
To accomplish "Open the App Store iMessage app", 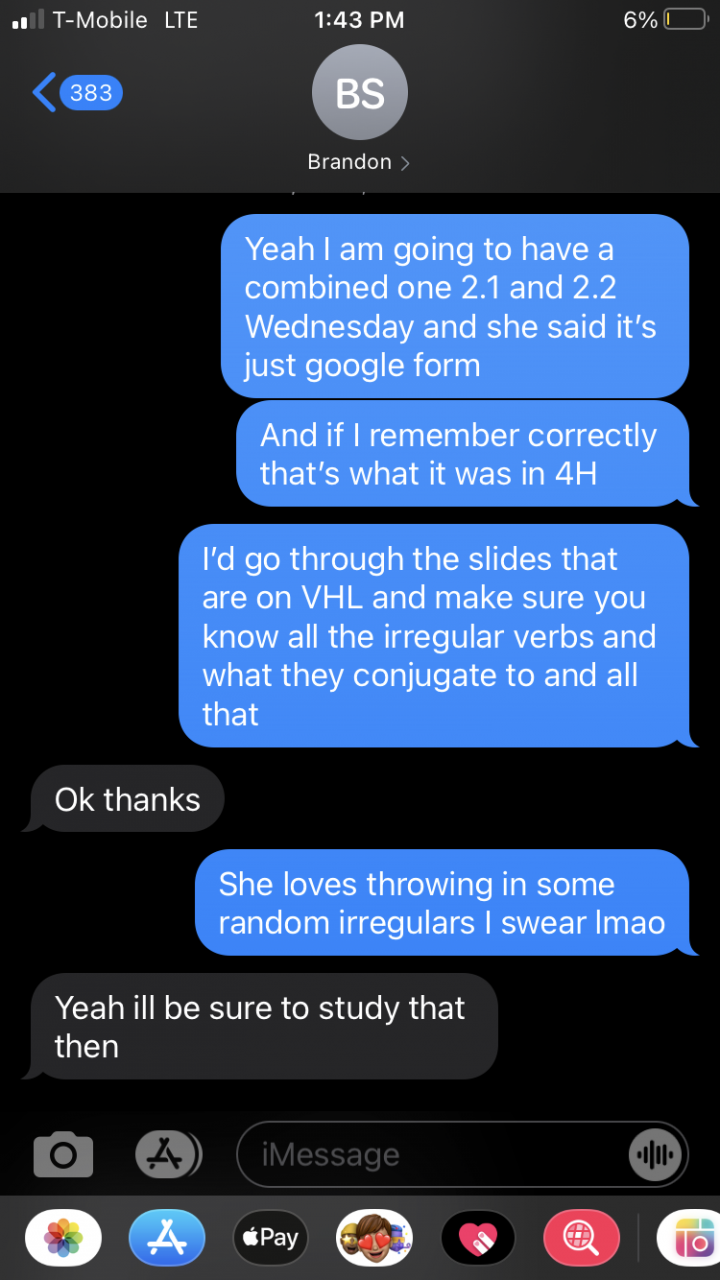I will tap(167, 1238).
